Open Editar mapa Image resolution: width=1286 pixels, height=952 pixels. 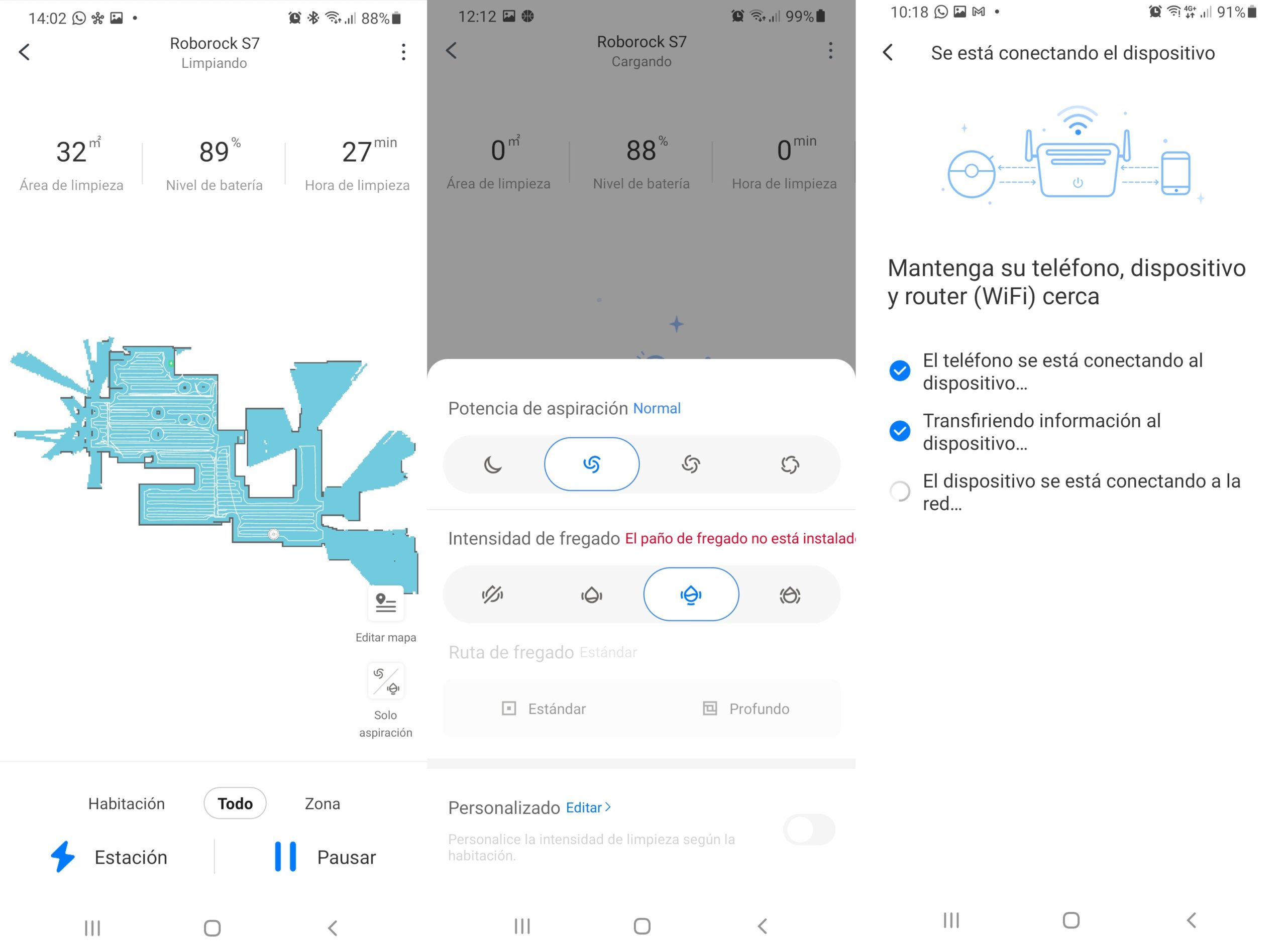coord(386,604)
